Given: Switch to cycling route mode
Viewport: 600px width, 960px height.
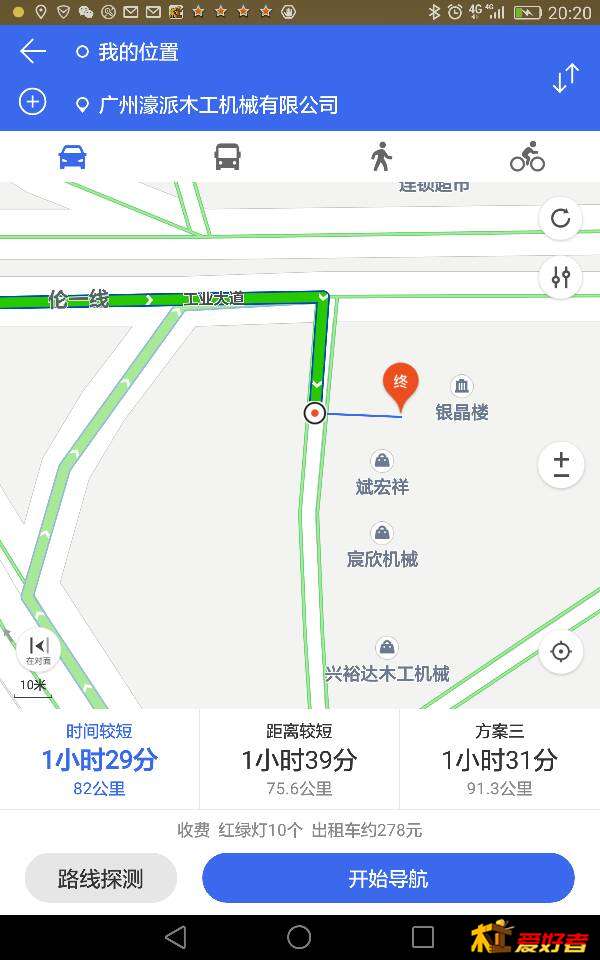Looking at the screenshot, I should [527, 157].
